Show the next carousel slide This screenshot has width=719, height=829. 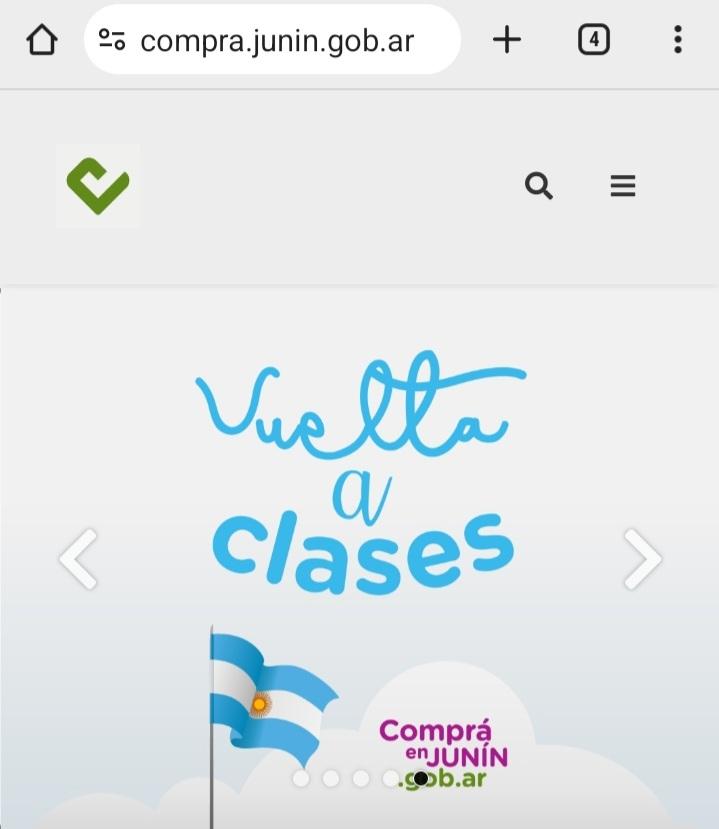tap(642, 558)
